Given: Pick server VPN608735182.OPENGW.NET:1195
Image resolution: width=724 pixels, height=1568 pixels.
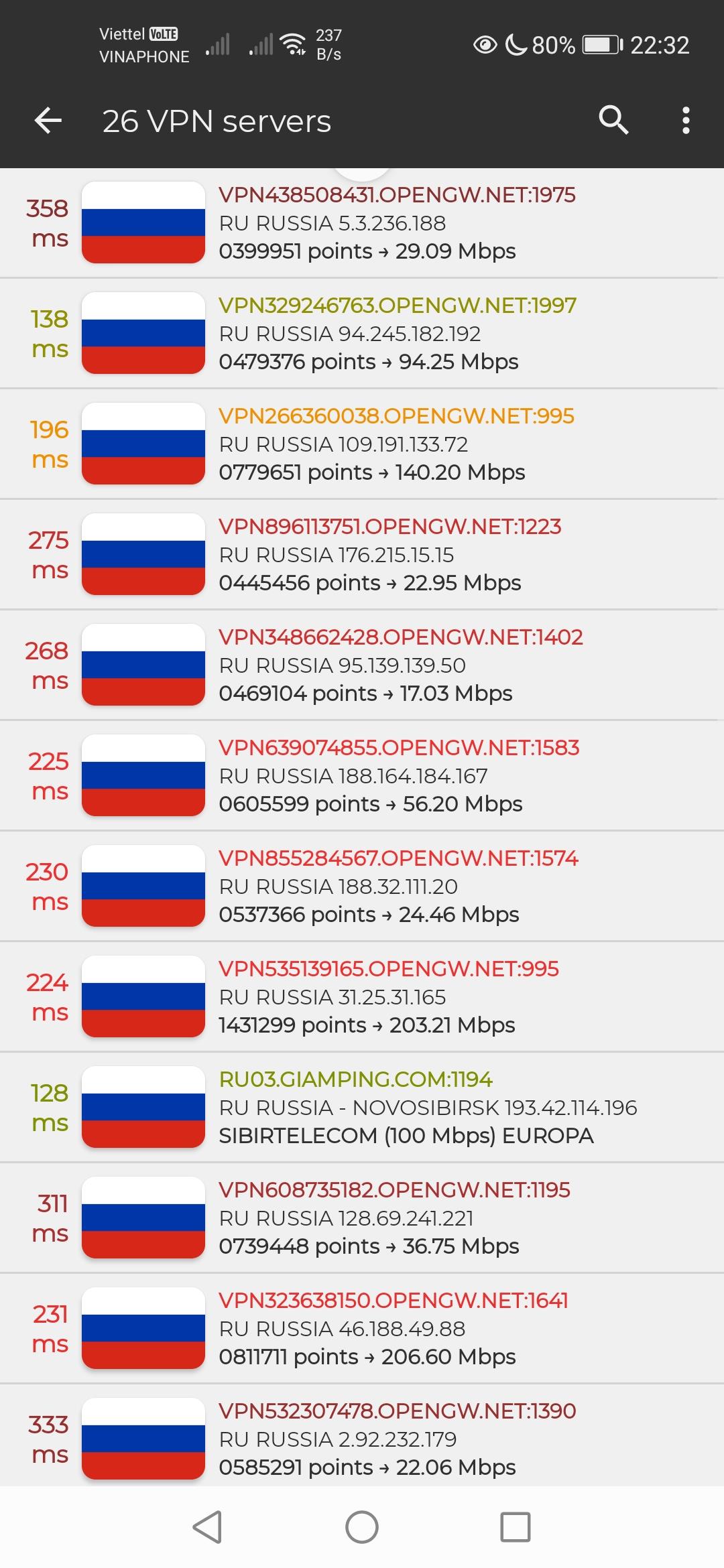Looking at the screenshot, I should (x=362, y=1218).
